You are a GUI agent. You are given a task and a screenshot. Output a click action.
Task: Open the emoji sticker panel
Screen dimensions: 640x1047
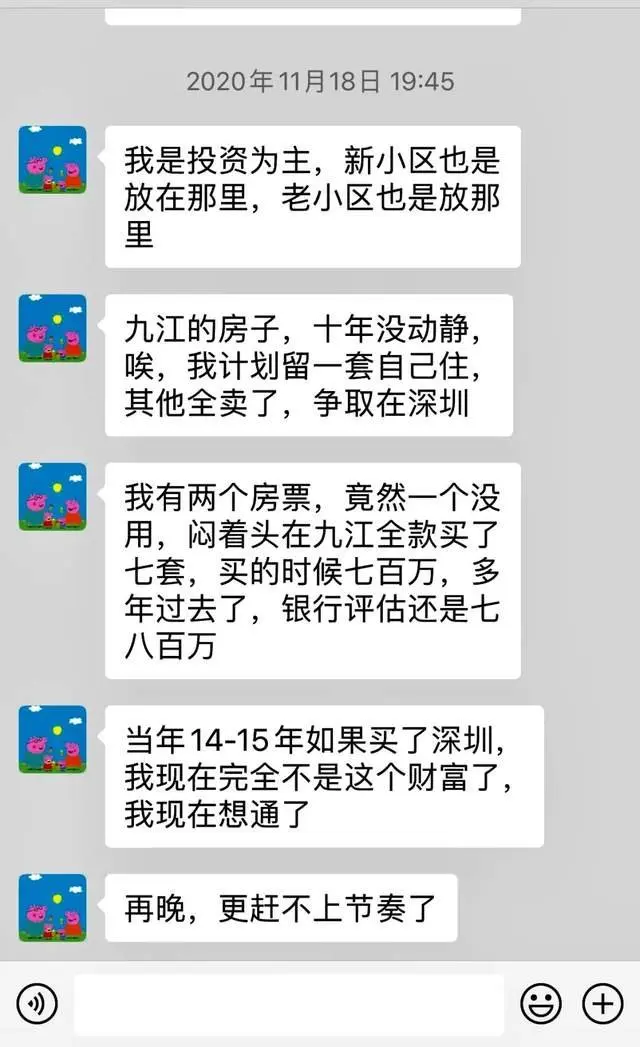point(540,1003)
